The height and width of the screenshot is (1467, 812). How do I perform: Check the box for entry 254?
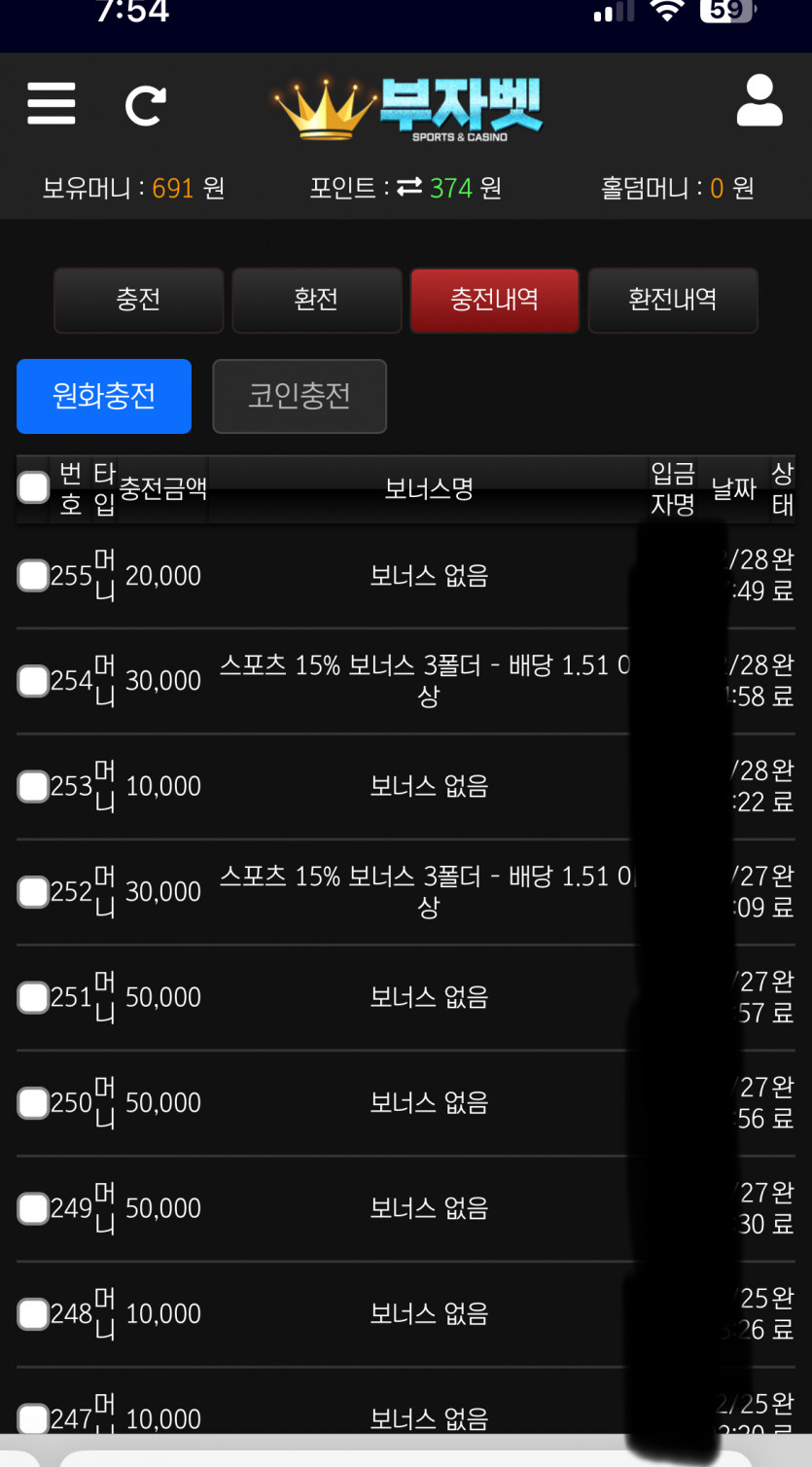33,681
